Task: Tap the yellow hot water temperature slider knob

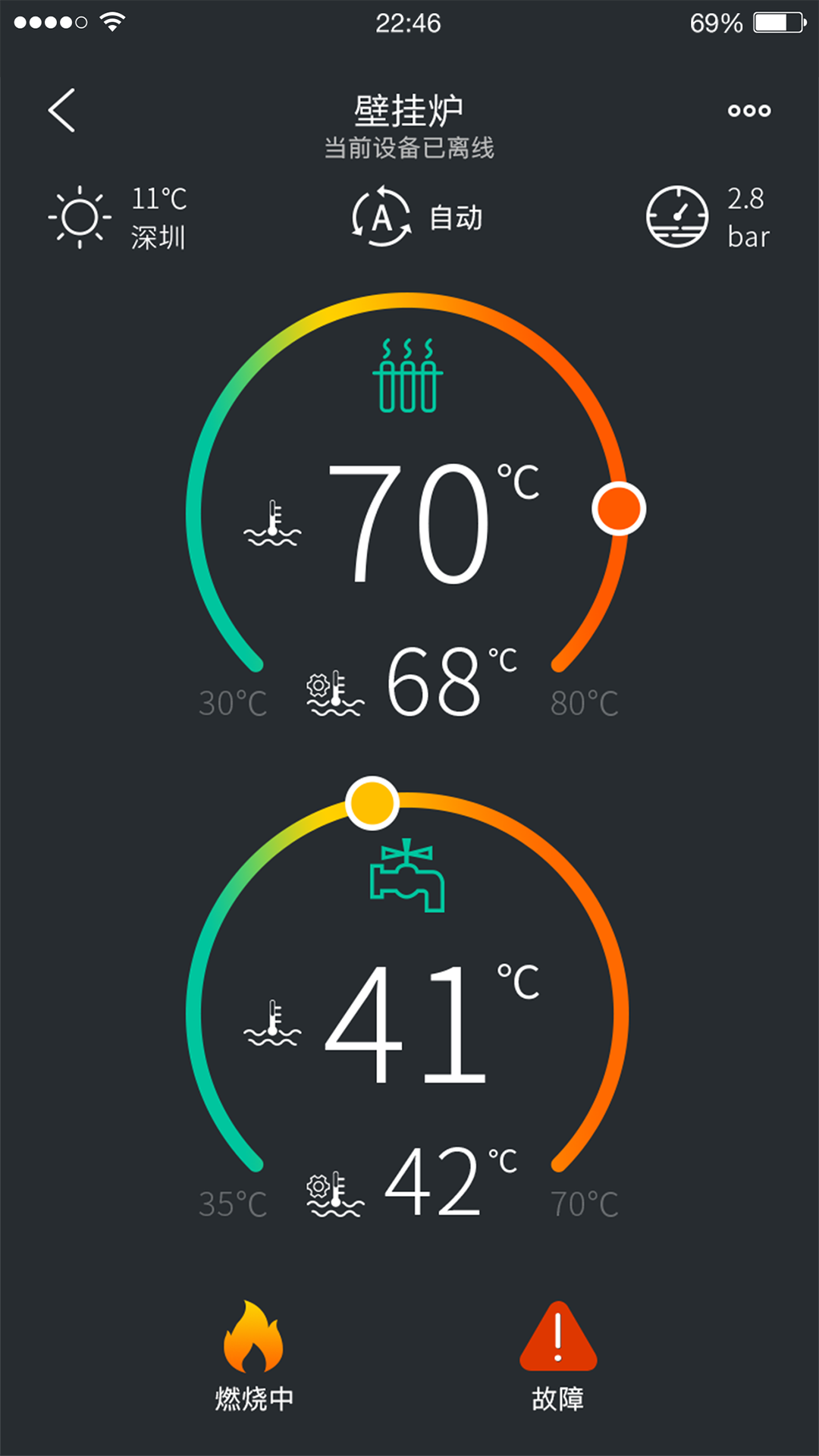Action: [372, 803]
